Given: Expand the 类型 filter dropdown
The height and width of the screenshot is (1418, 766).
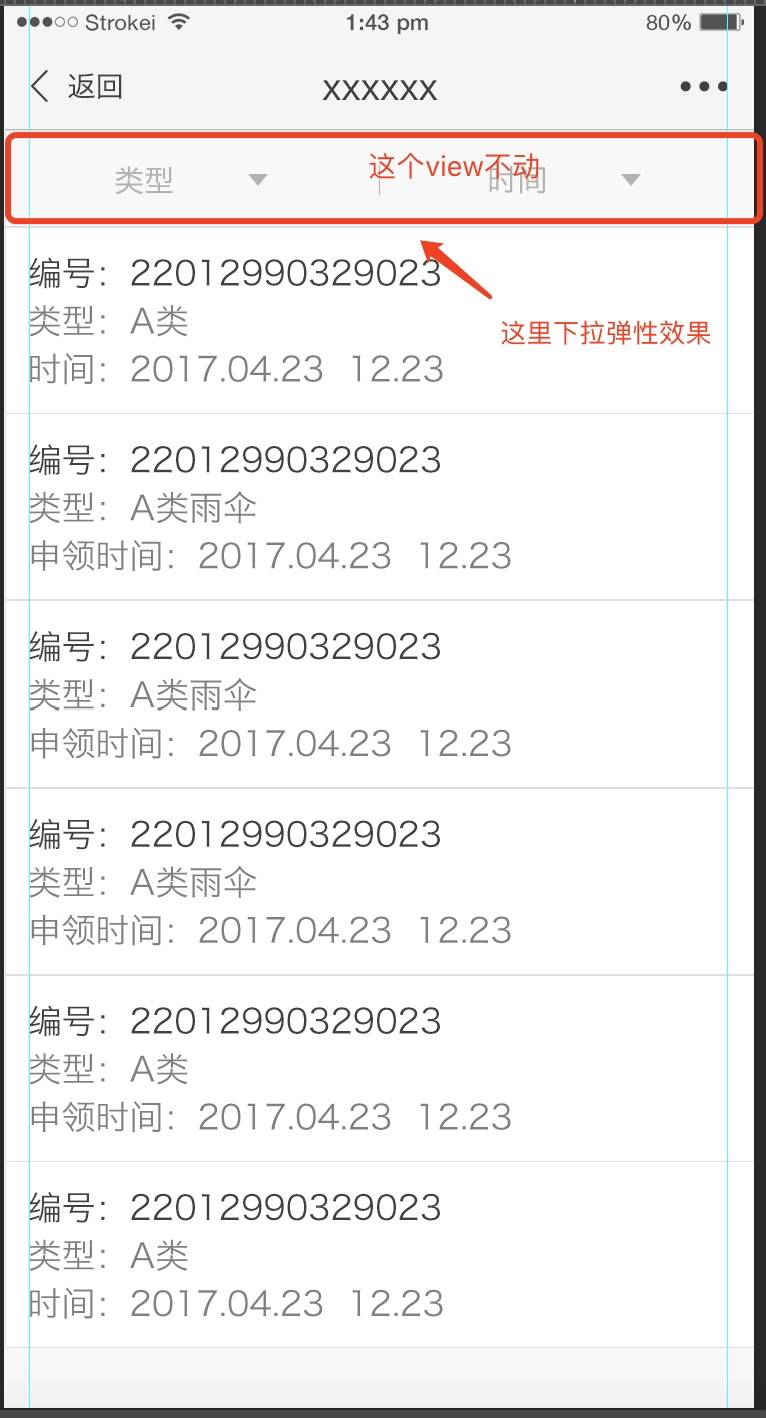Looking at the screenshot, I should 190,180.
